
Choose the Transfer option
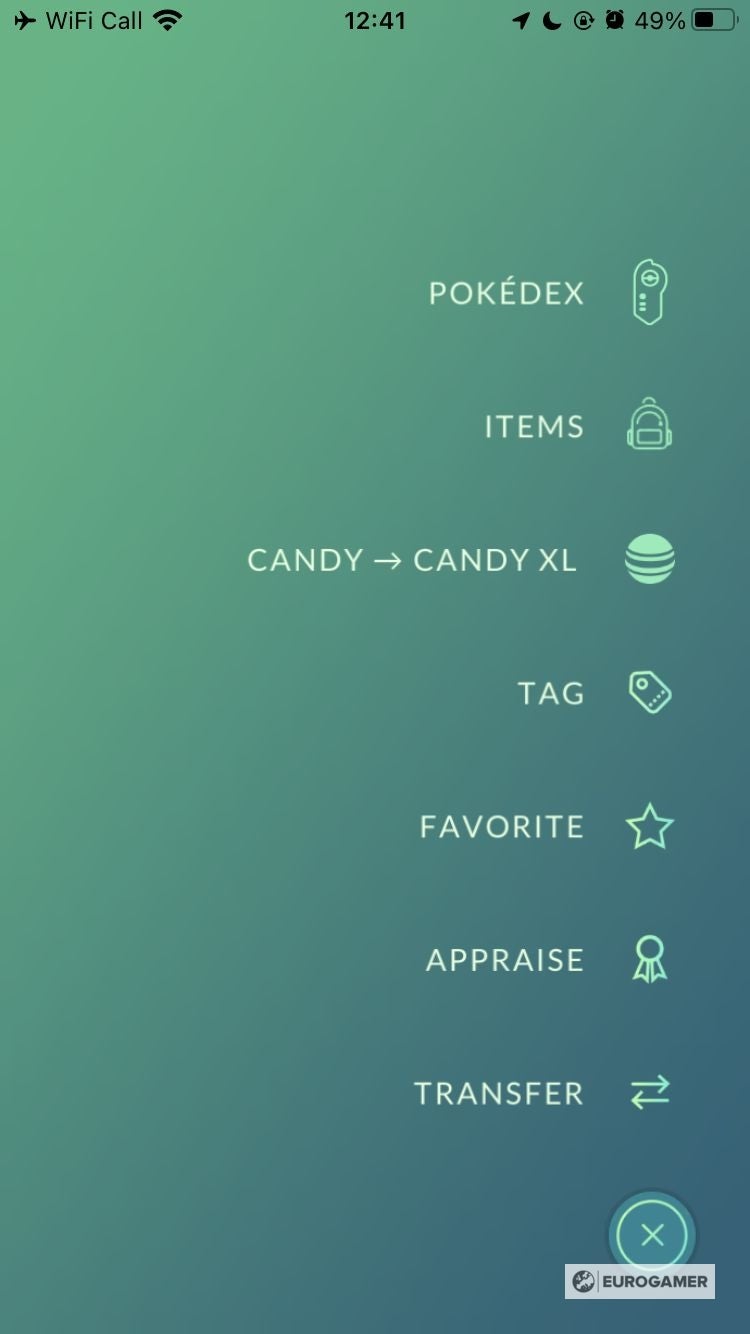click(x=648, y=1093)
